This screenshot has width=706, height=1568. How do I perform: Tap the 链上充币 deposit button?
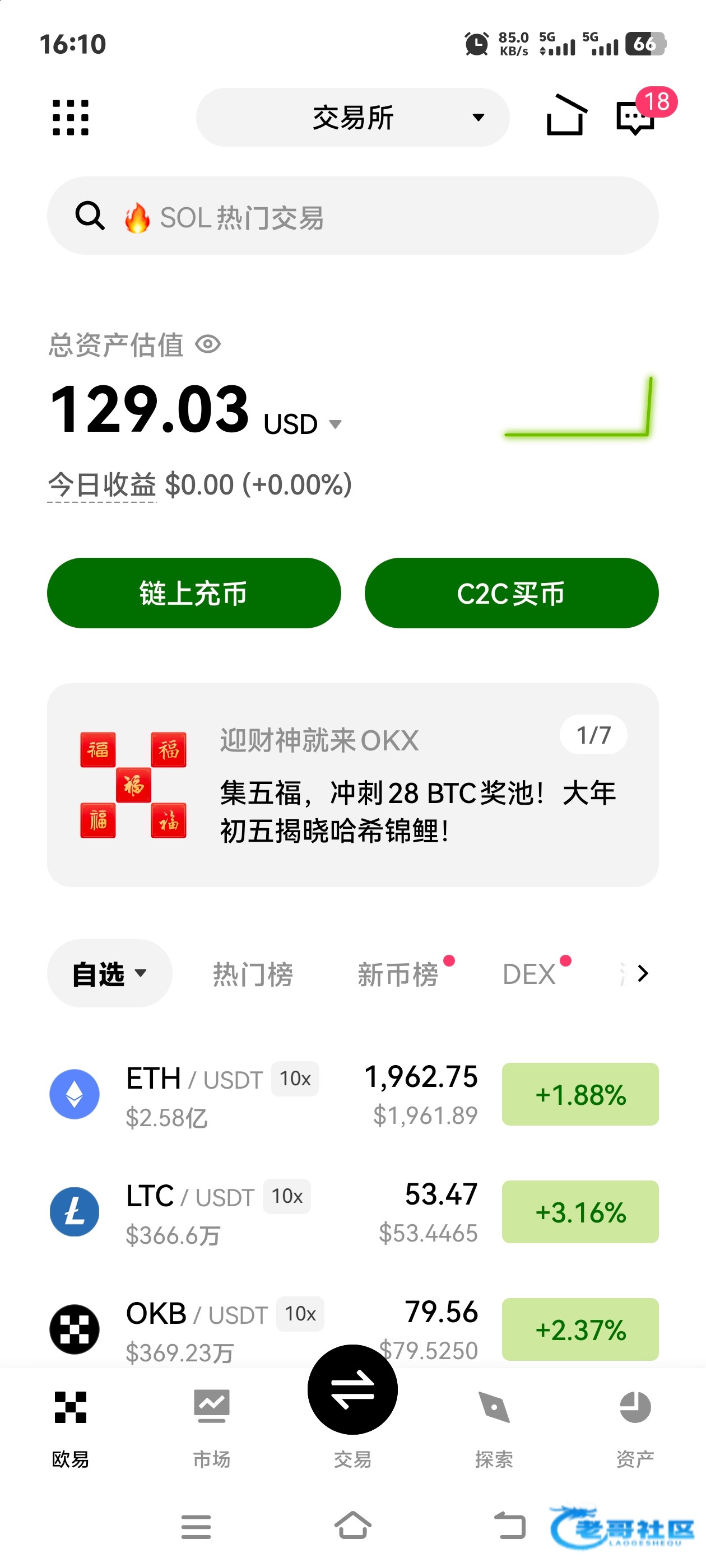pyautogui.click(x=194, y=593)
